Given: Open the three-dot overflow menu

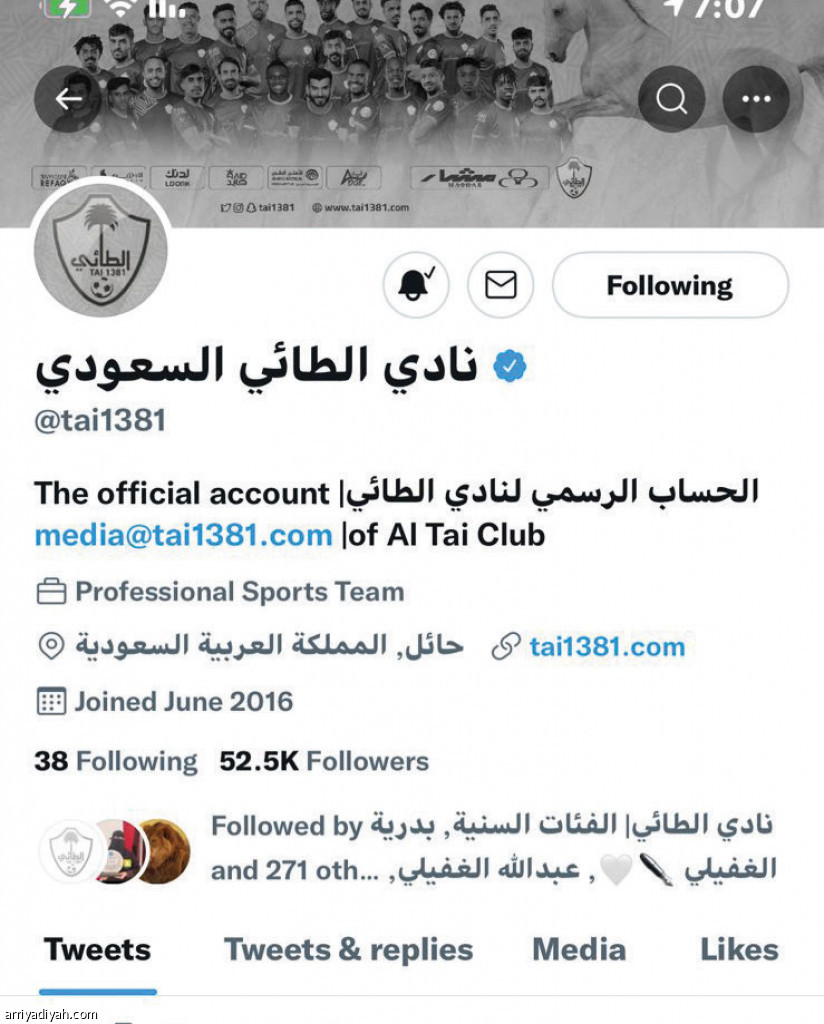Looking at the screenshot, I should pyautogui.click(x=756, y=99).
